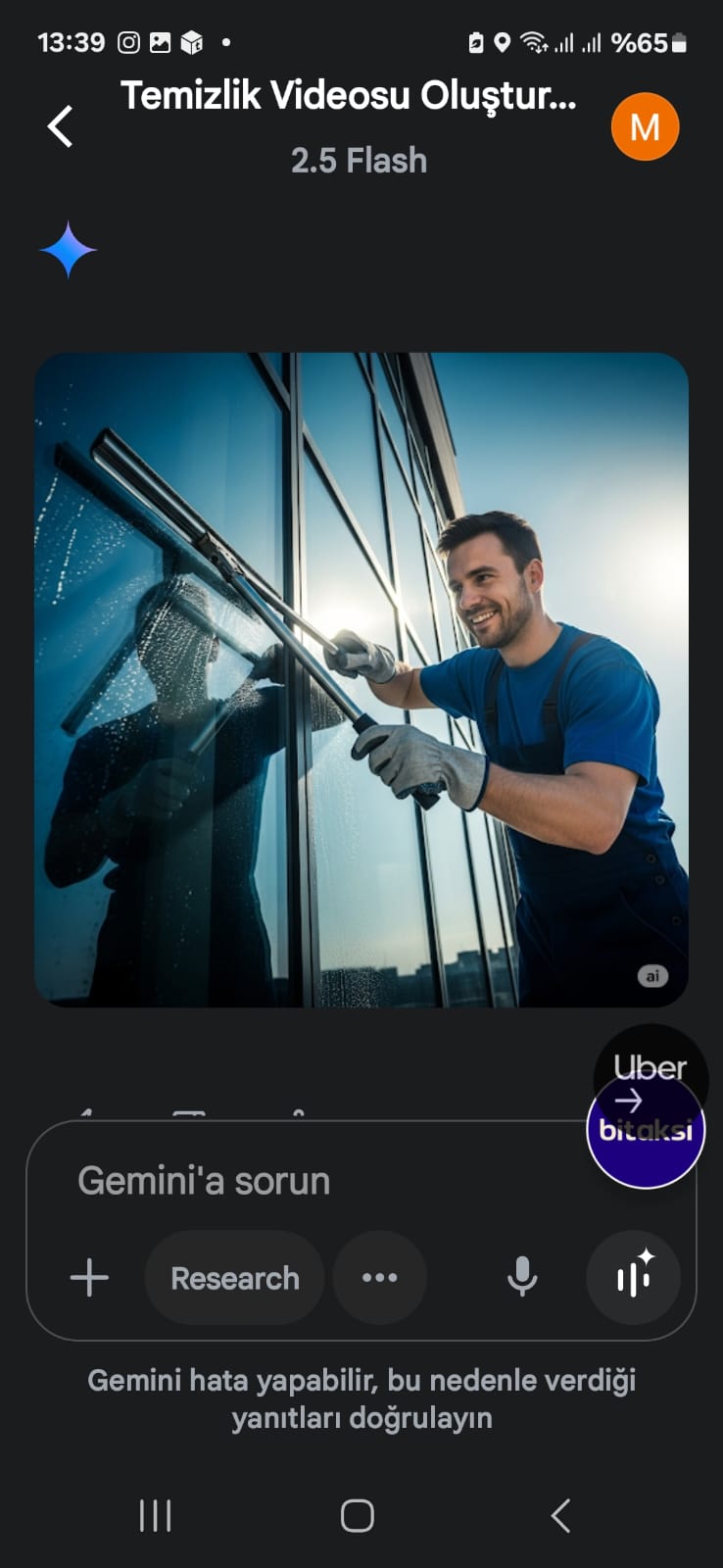
Task: Start voice input with the microphone
Action: click(522, 1277)
